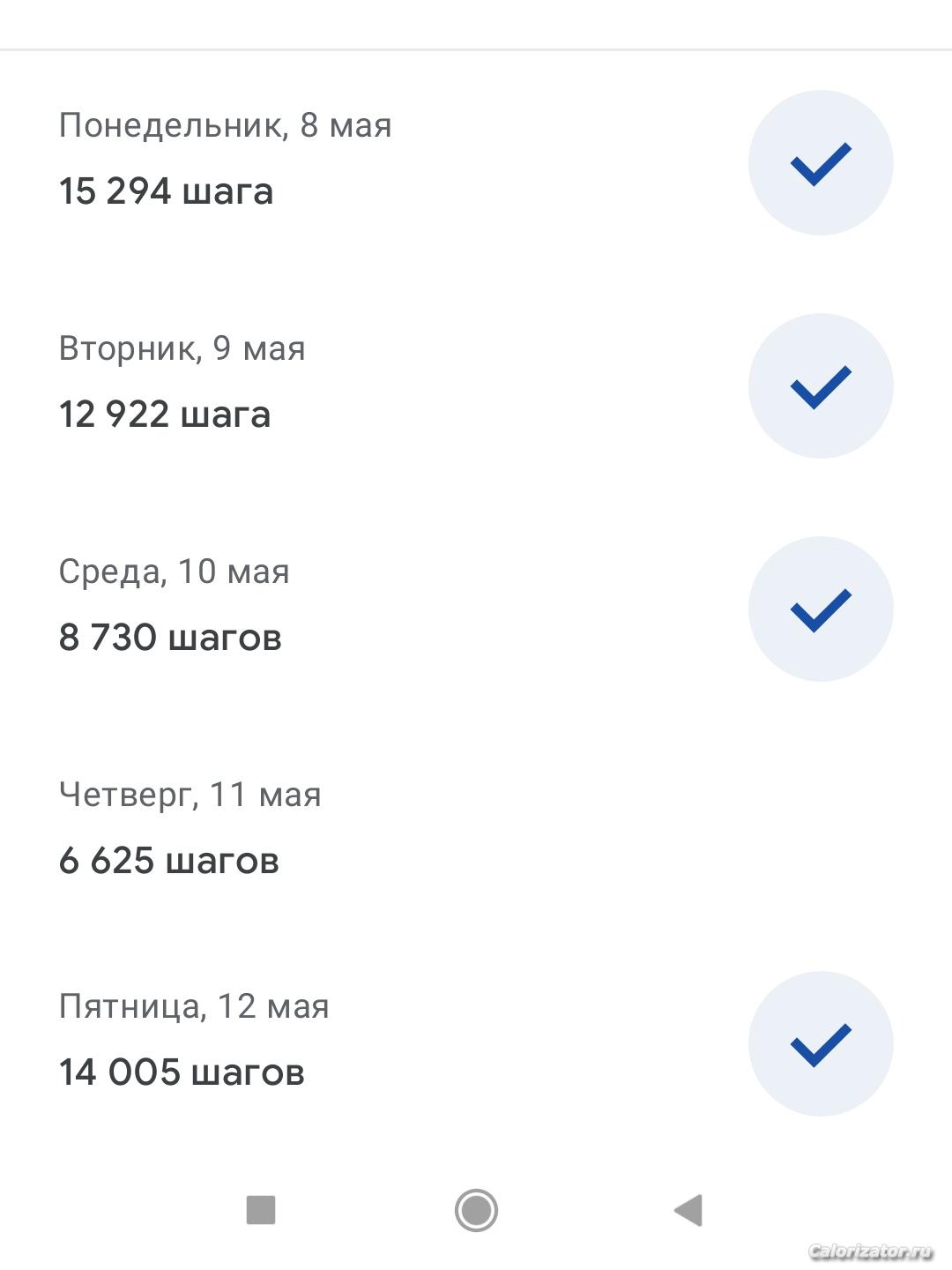The image size is (952, 1270).
Task: Open recent apps with the square button
Action: [261, 1210]
